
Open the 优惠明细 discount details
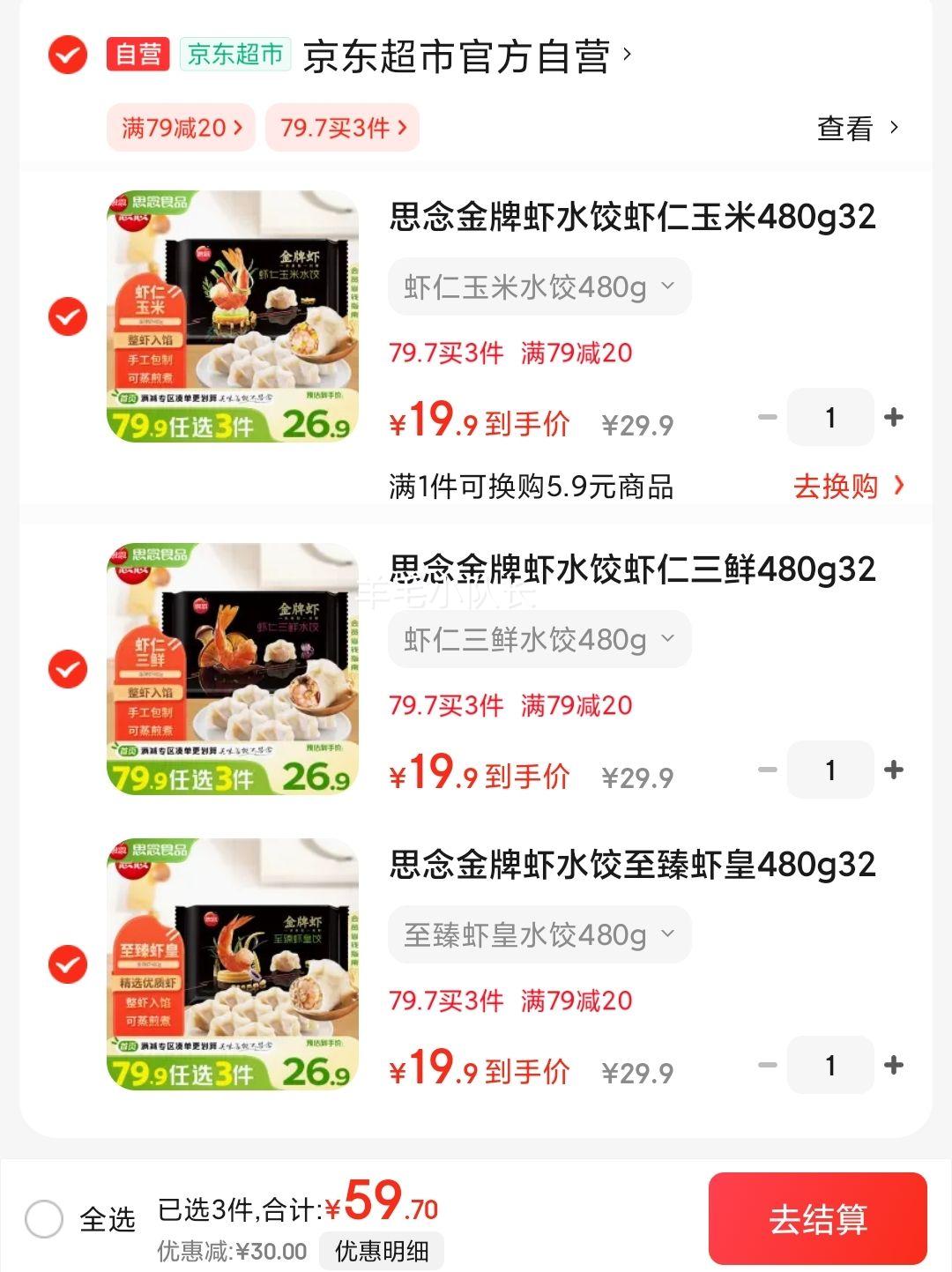coord(382,1250)
